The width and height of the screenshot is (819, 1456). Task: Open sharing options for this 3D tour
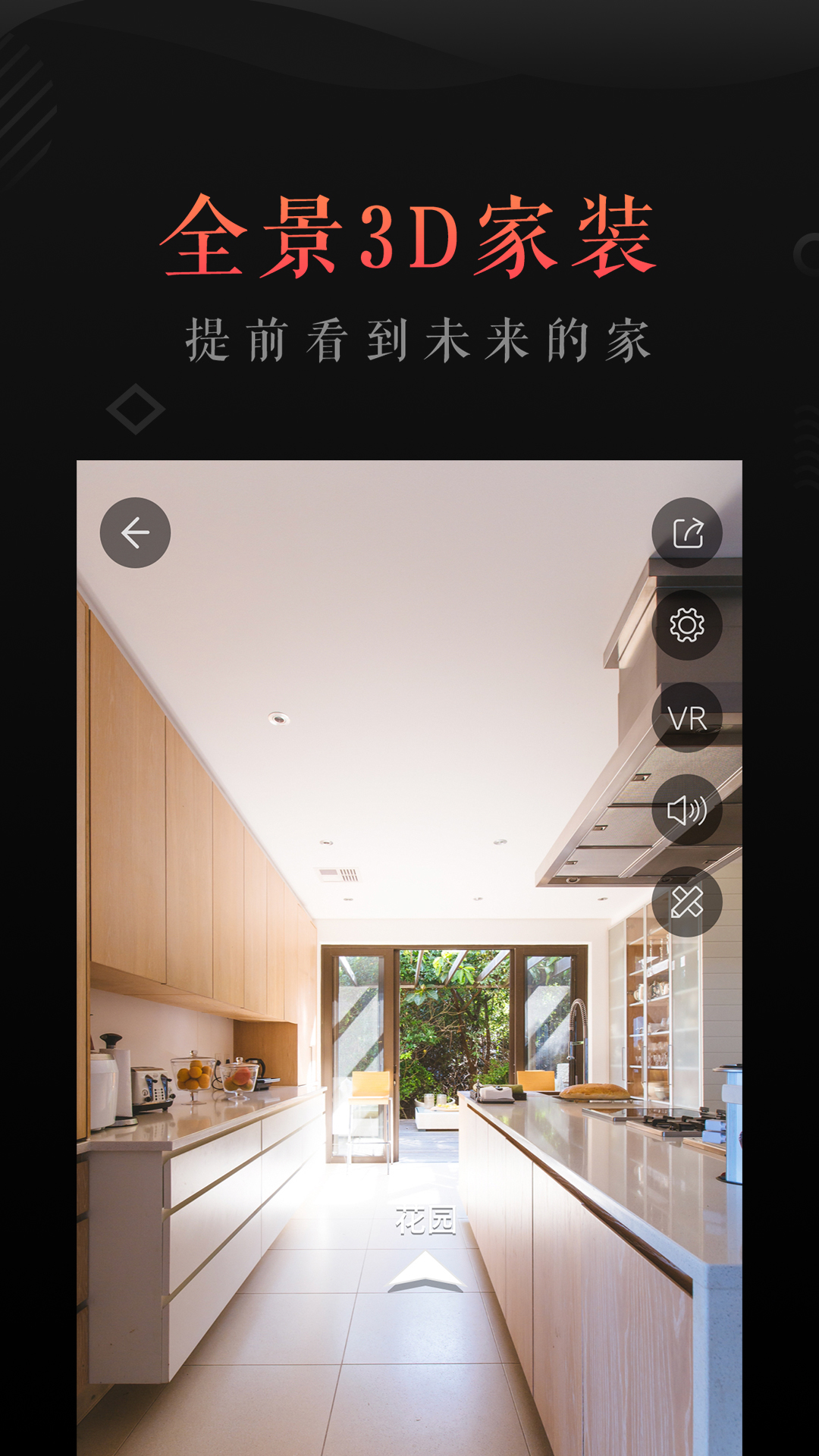coord(686,533)
